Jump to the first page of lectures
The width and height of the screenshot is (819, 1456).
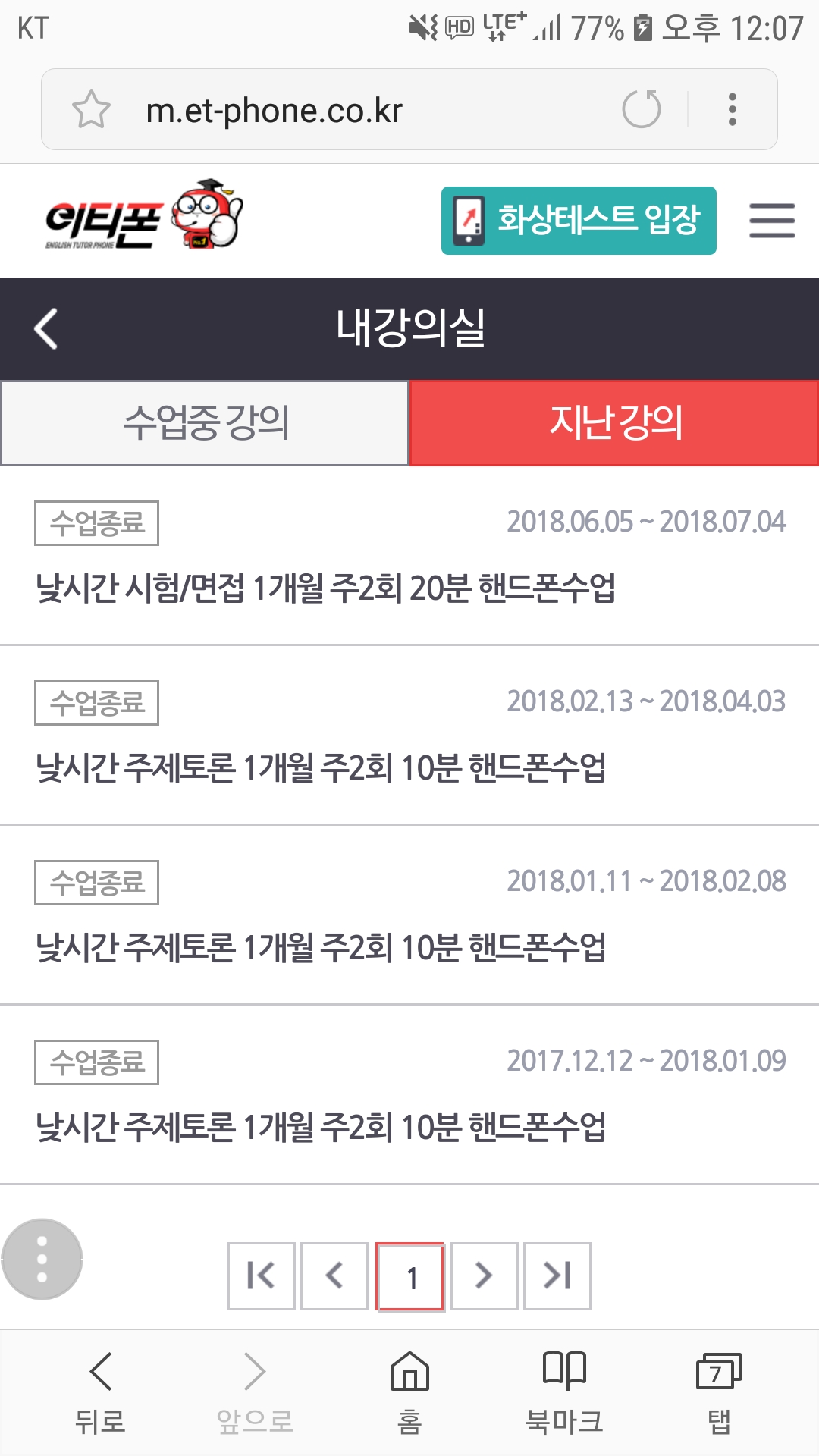(260, 1276)
